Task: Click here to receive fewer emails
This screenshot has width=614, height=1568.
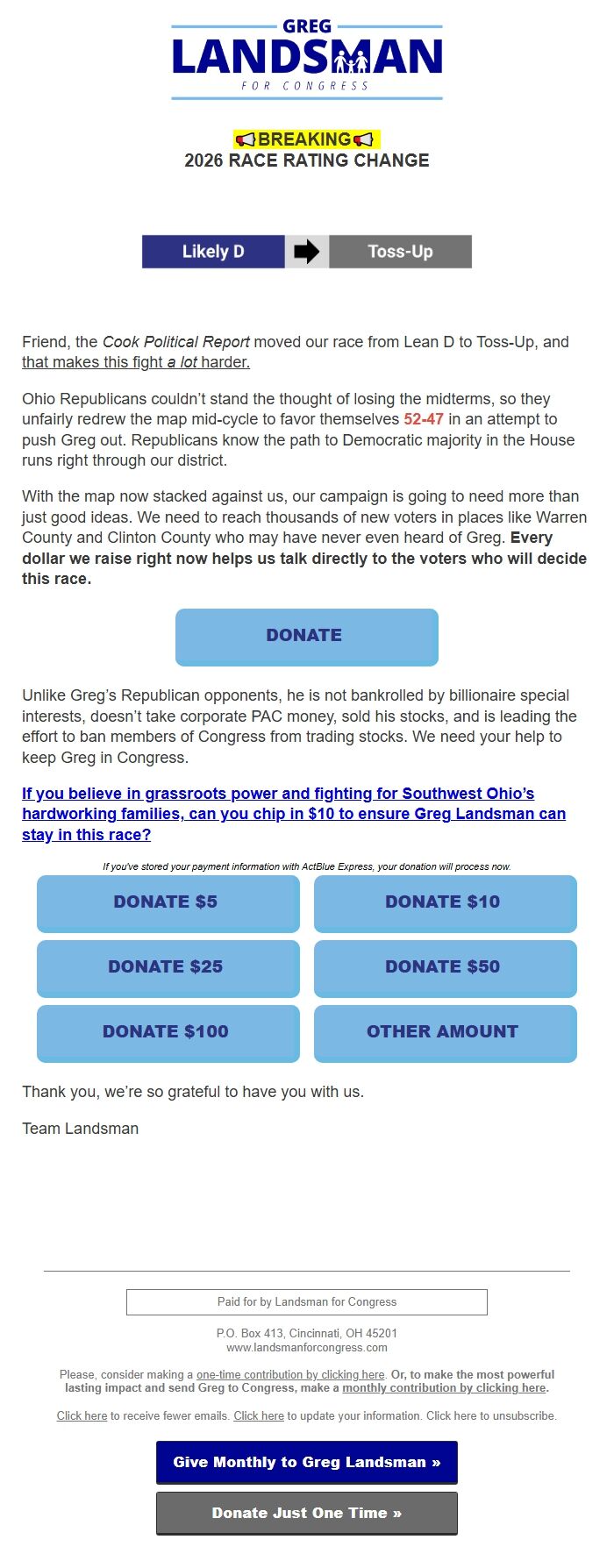Action: point(82,1415)
